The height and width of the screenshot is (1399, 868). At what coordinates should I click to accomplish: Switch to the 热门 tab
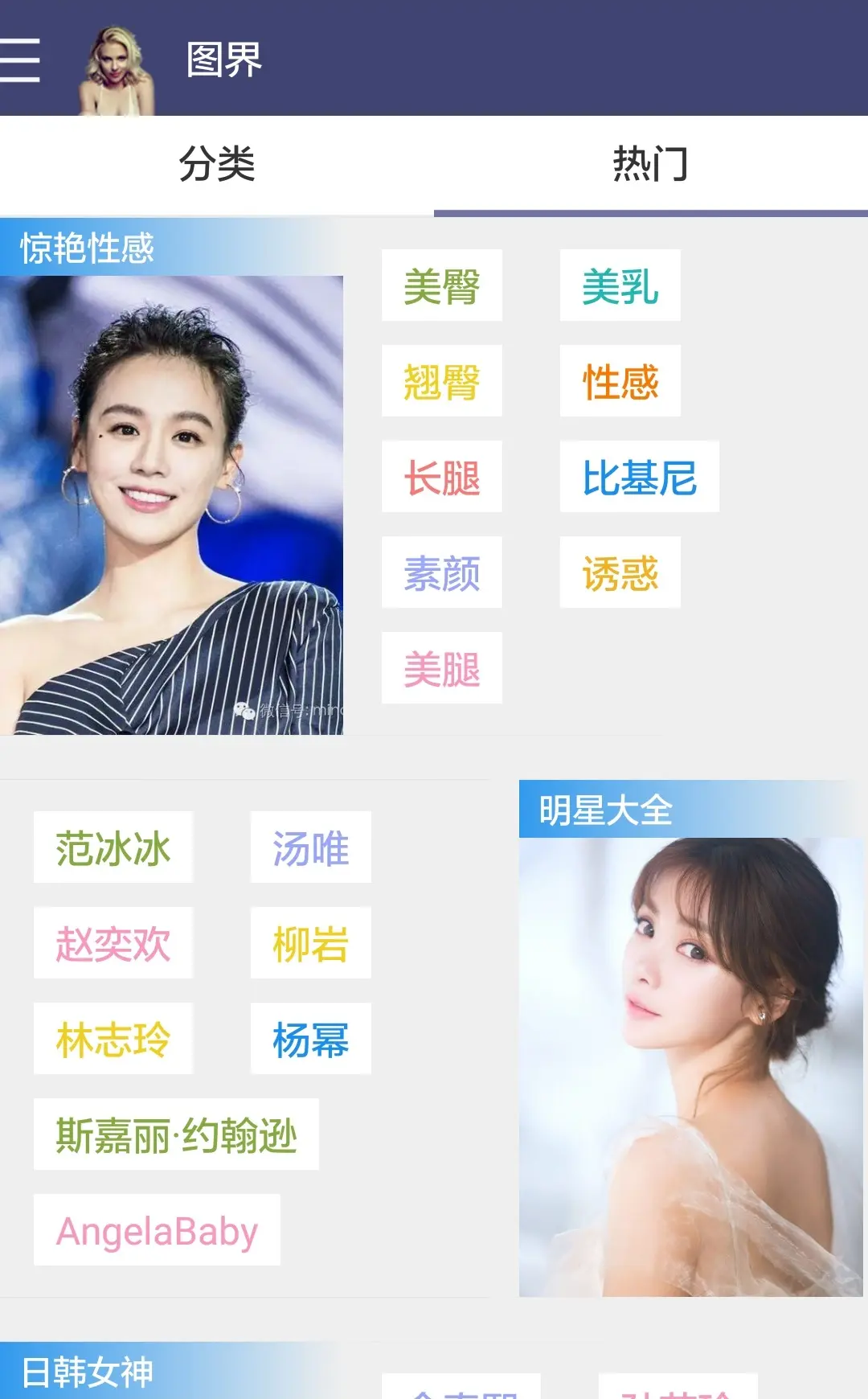click(x=650, y=165)
